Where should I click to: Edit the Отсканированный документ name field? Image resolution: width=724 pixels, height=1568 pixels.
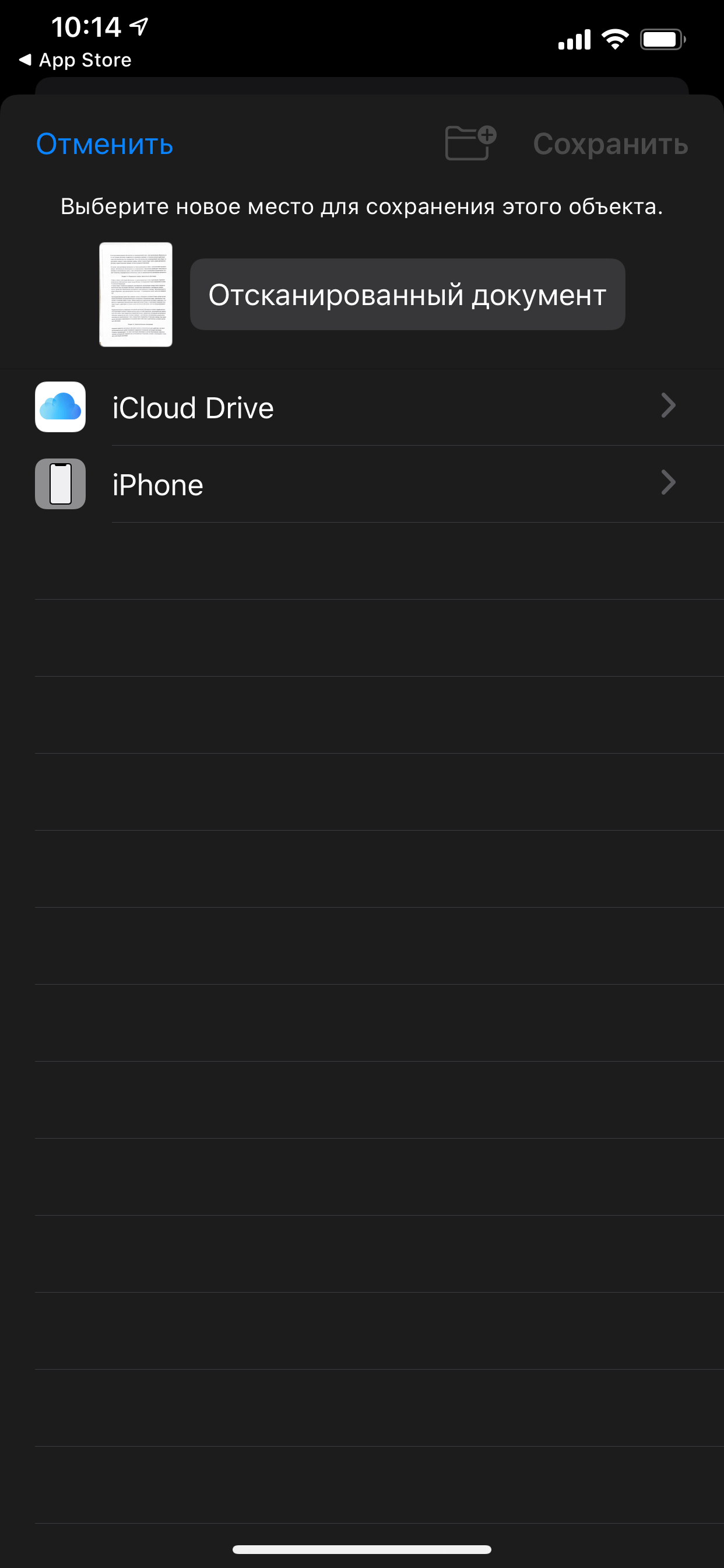(x=407, y=295)
